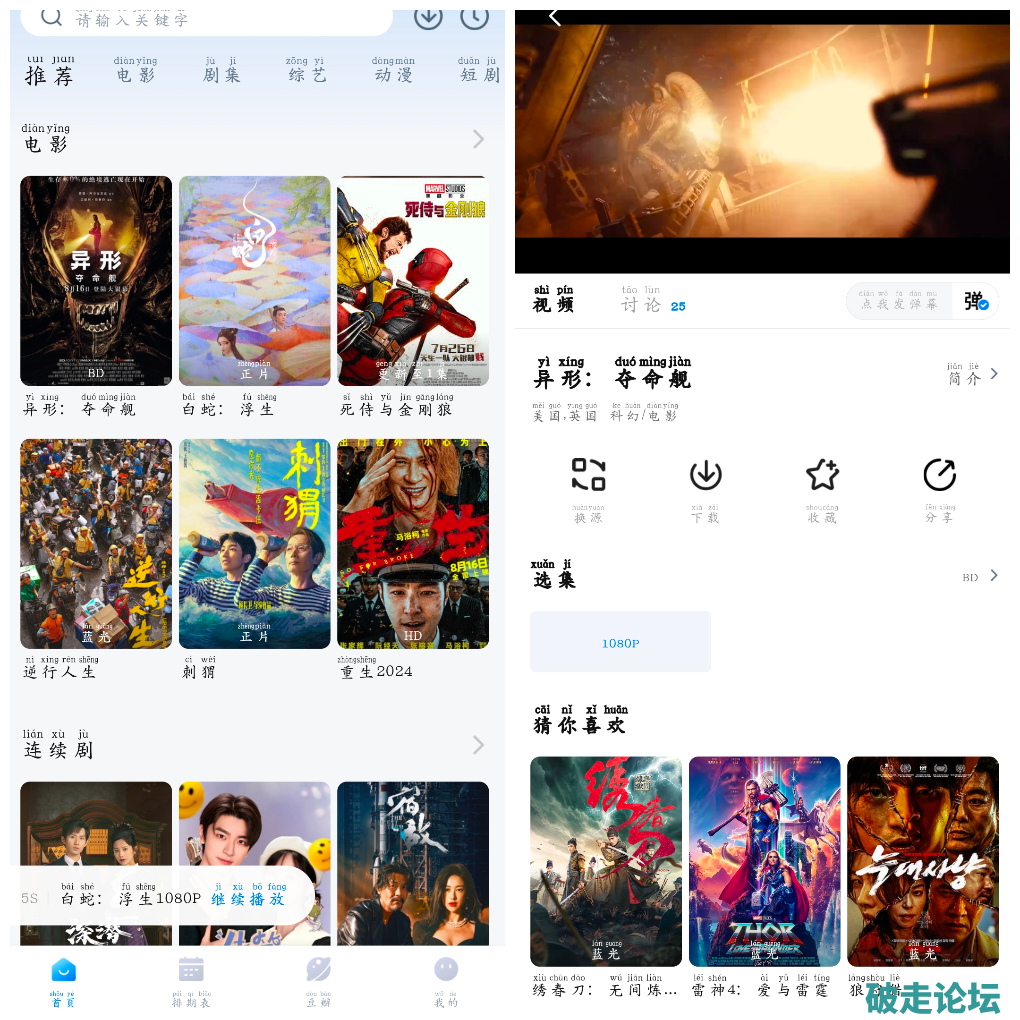
Task: Tap 换源 to change source
Action: click(588, 488)
